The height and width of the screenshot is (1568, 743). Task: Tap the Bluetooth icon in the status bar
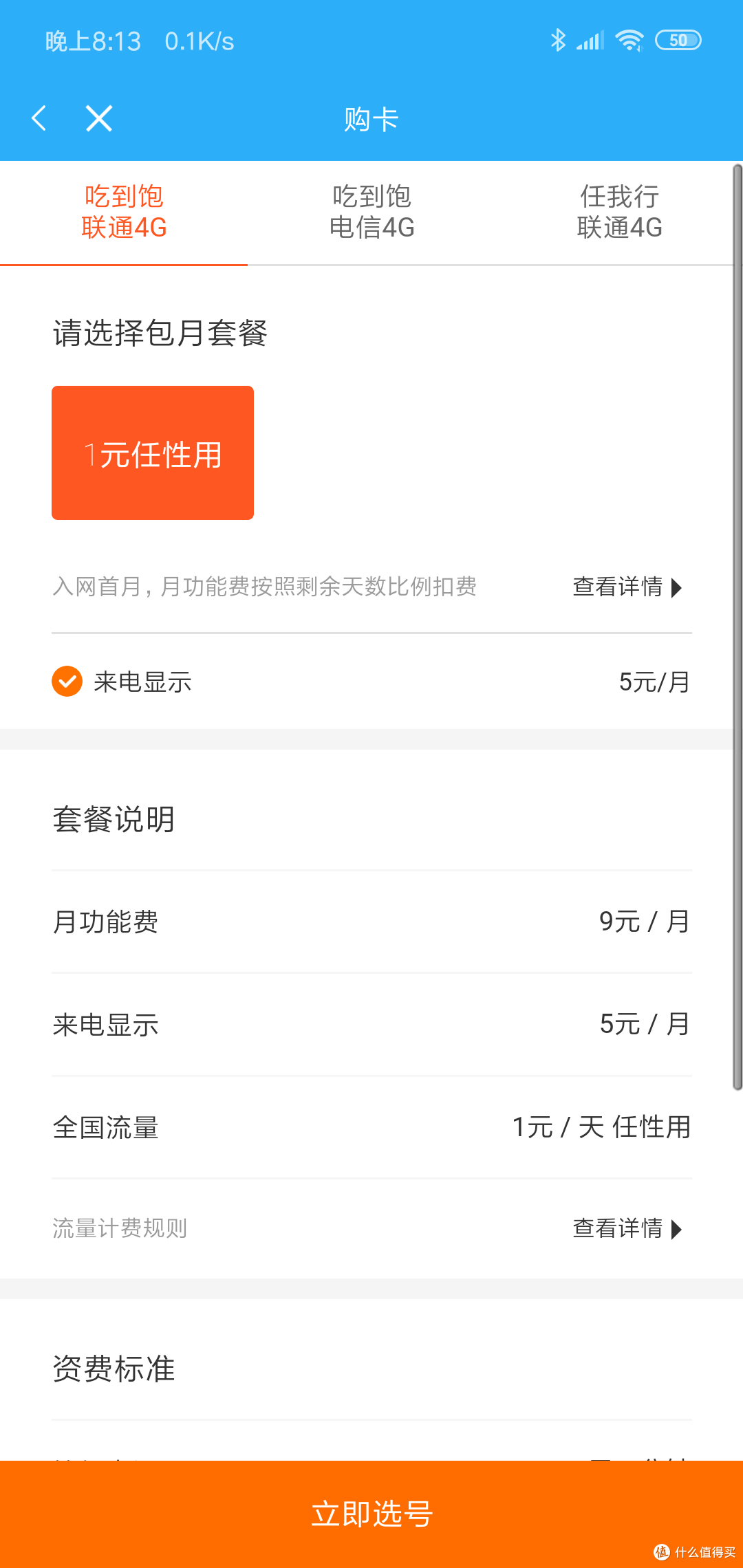tap(557, 40)
